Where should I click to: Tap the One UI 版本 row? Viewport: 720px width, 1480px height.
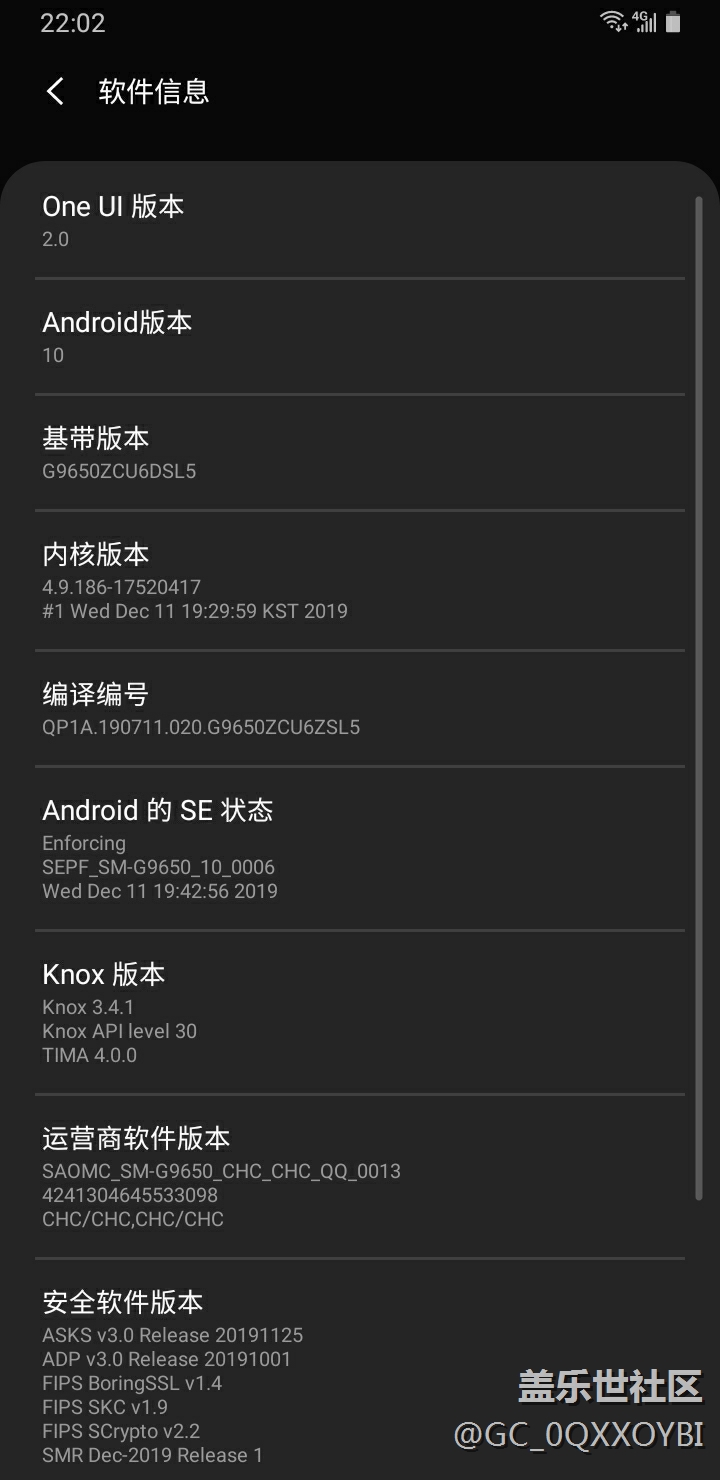[360, 221]
